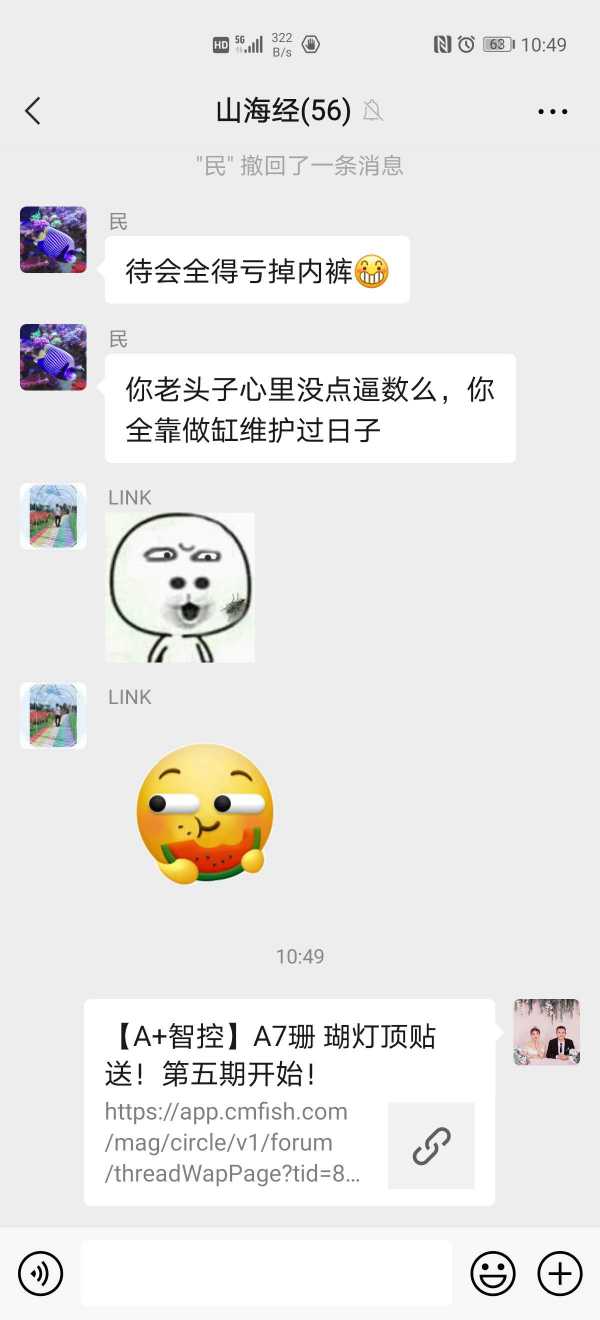Open LINK's profile beside the watermelon sticker
The width and height of the screenshot is (600, 1320).
coord(53,716)
